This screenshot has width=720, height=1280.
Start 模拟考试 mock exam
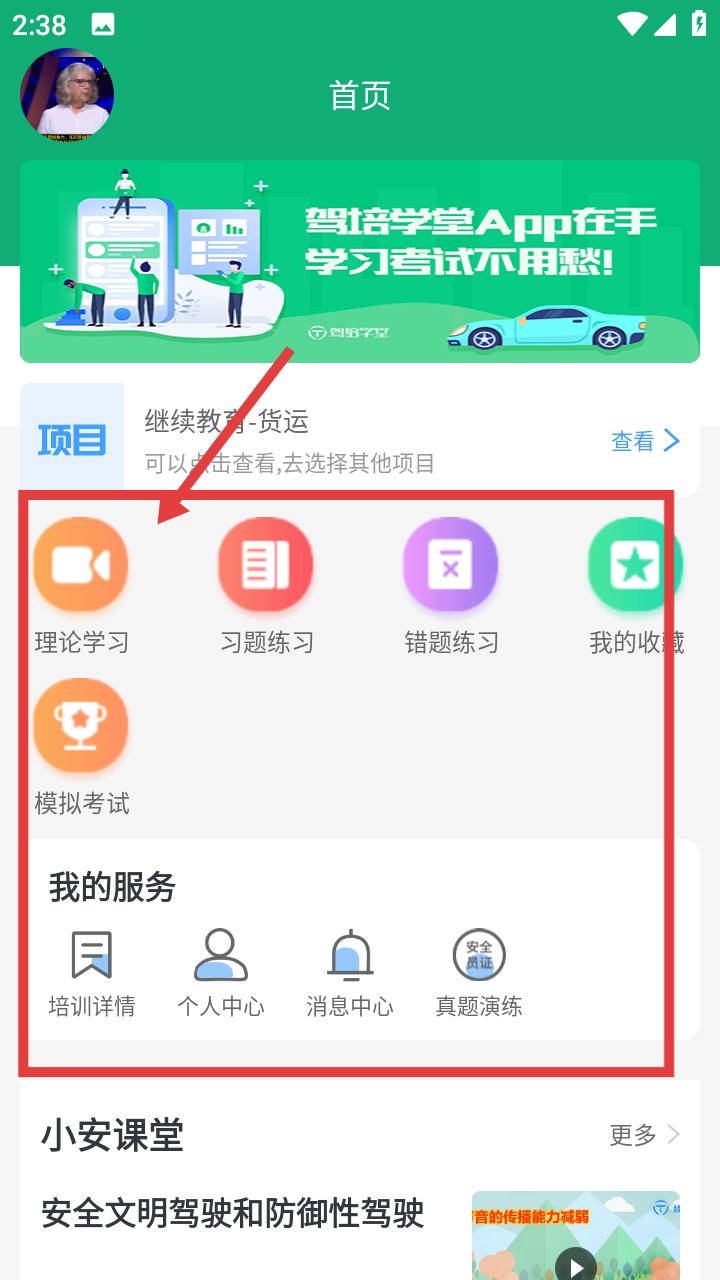pyautogui.click(x=81, y=747)
